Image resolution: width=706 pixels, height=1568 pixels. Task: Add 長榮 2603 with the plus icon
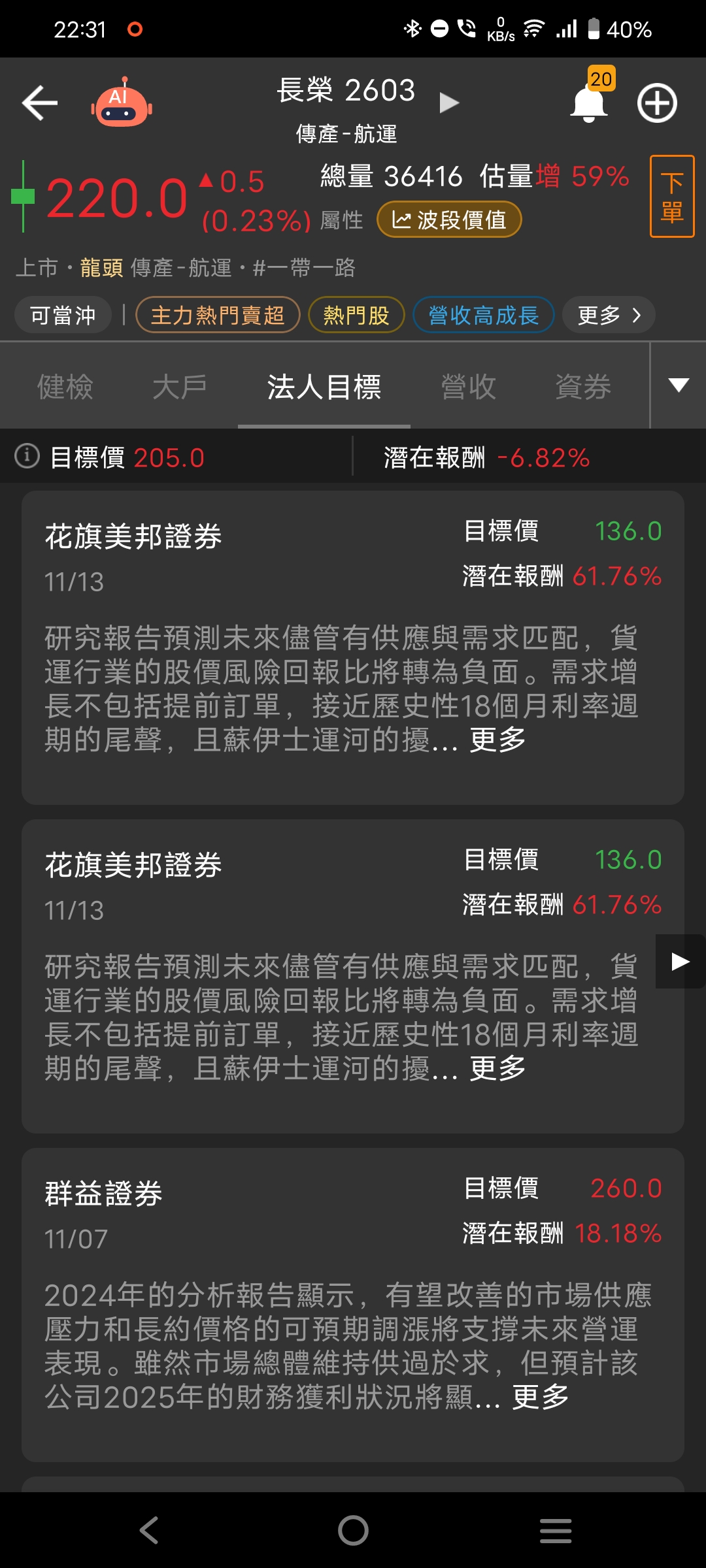(657, 103)
